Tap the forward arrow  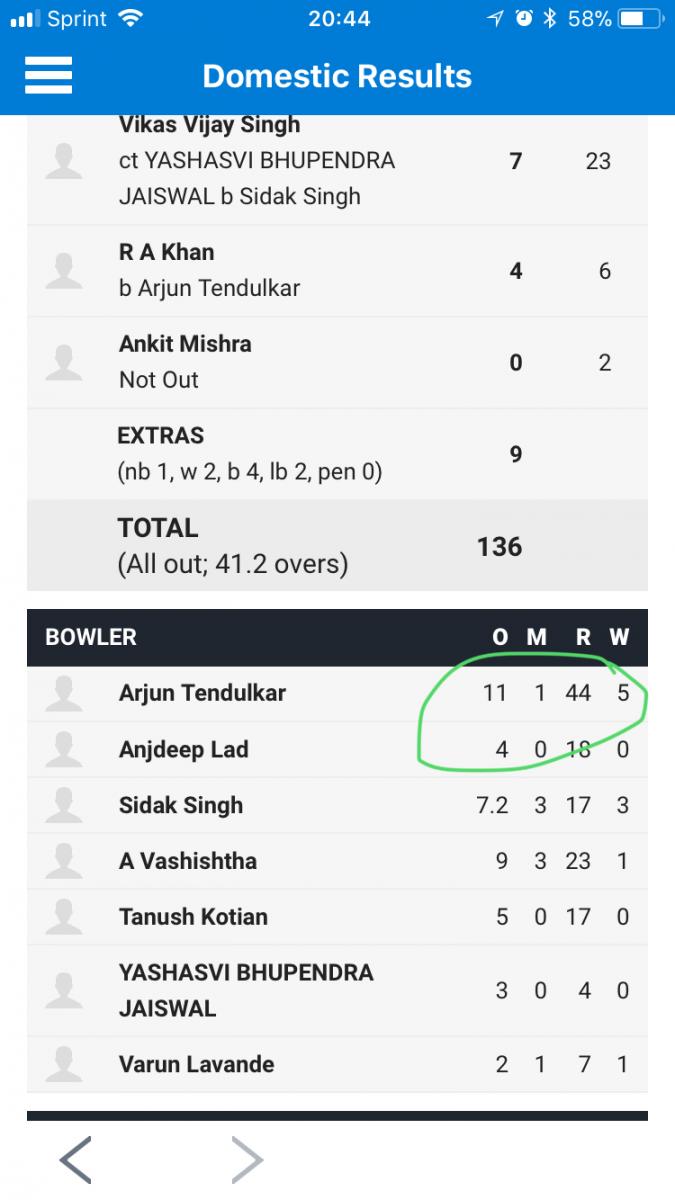pos(247,1159)
